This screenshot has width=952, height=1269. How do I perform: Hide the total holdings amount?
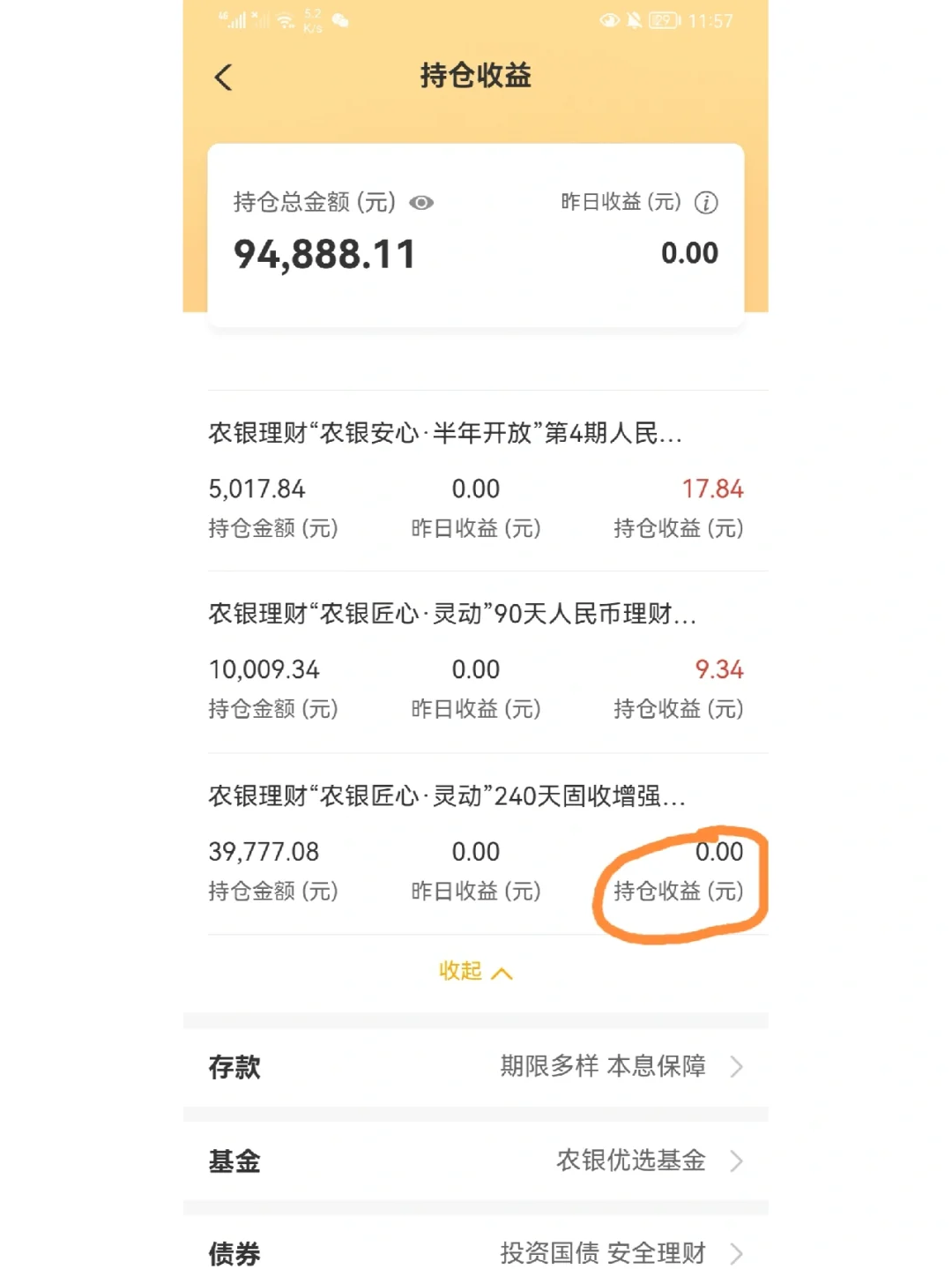pos(421,203)
